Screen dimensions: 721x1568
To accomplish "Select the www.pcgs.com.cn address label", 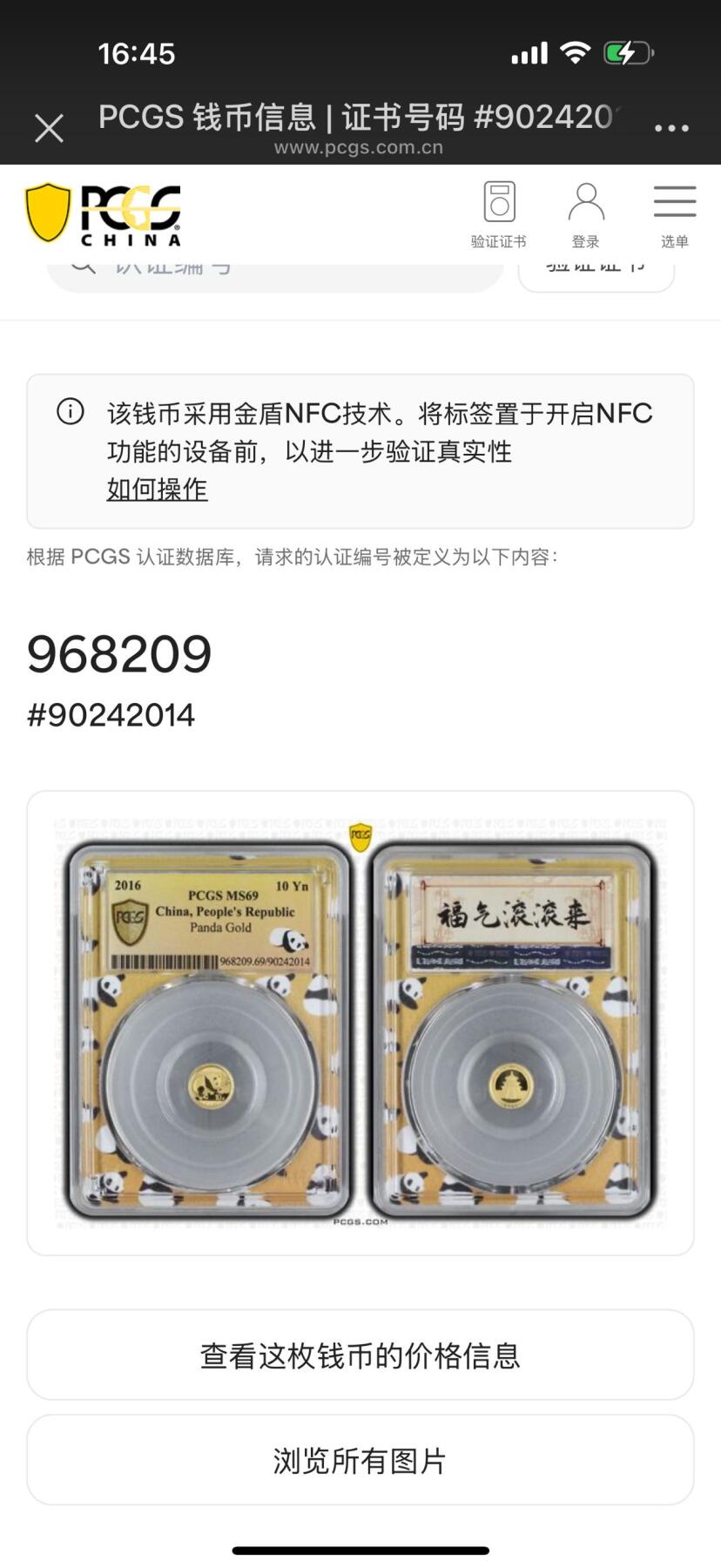I will pyautogui.click(x=360, y=147).
